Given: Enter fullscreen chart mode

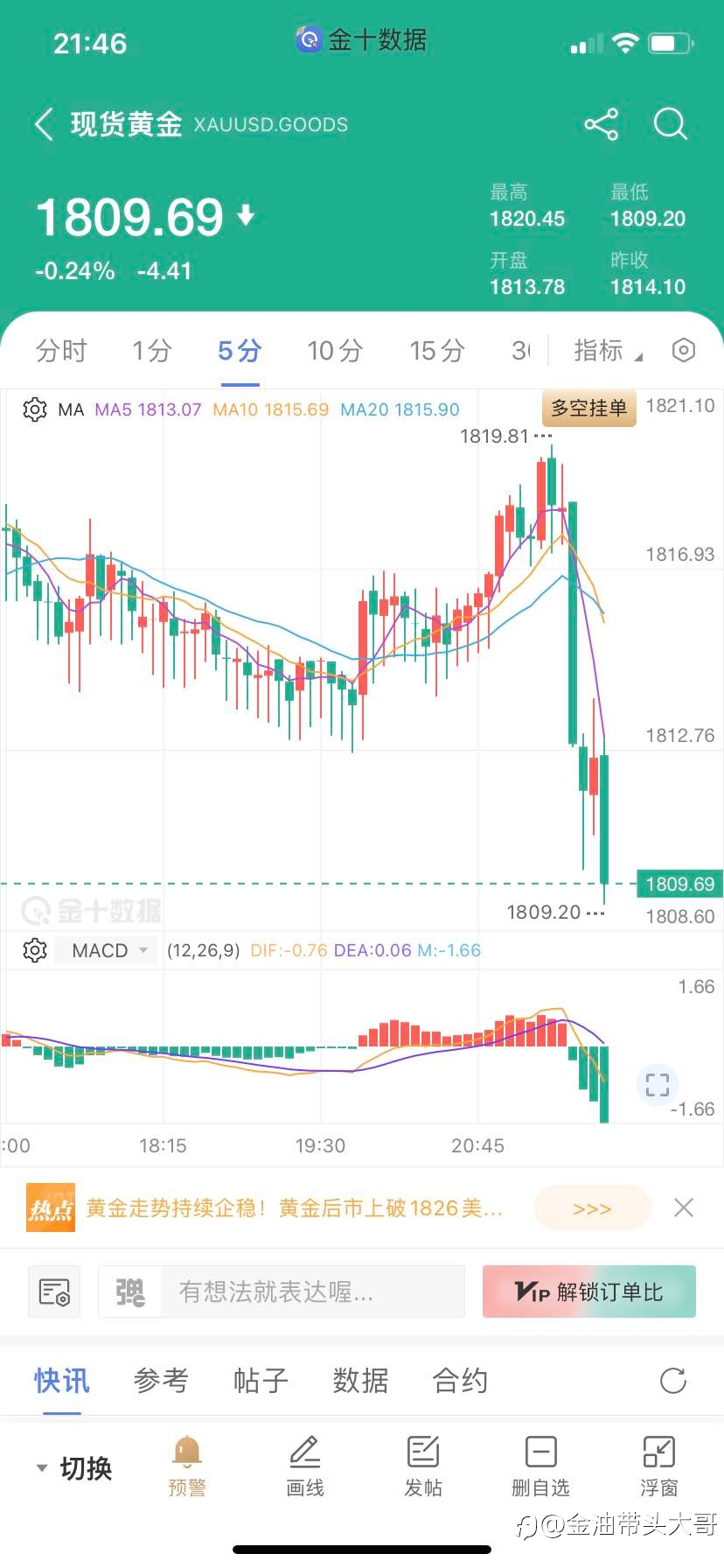Looking at the screenshot, I should coord(658,1085).
